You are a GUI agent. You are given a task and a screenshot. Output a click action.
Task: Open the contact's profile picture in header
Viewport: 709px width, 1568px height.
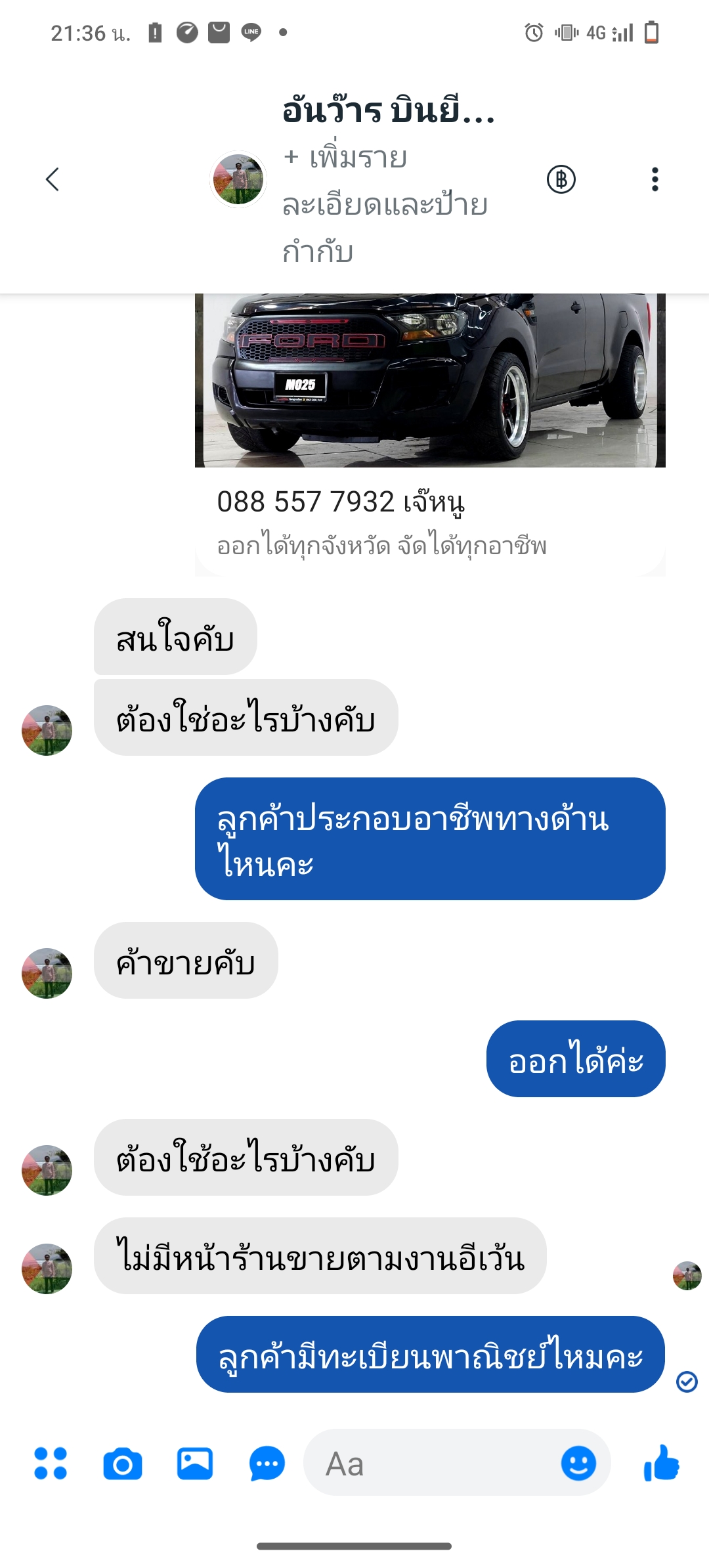pos(238,179)
